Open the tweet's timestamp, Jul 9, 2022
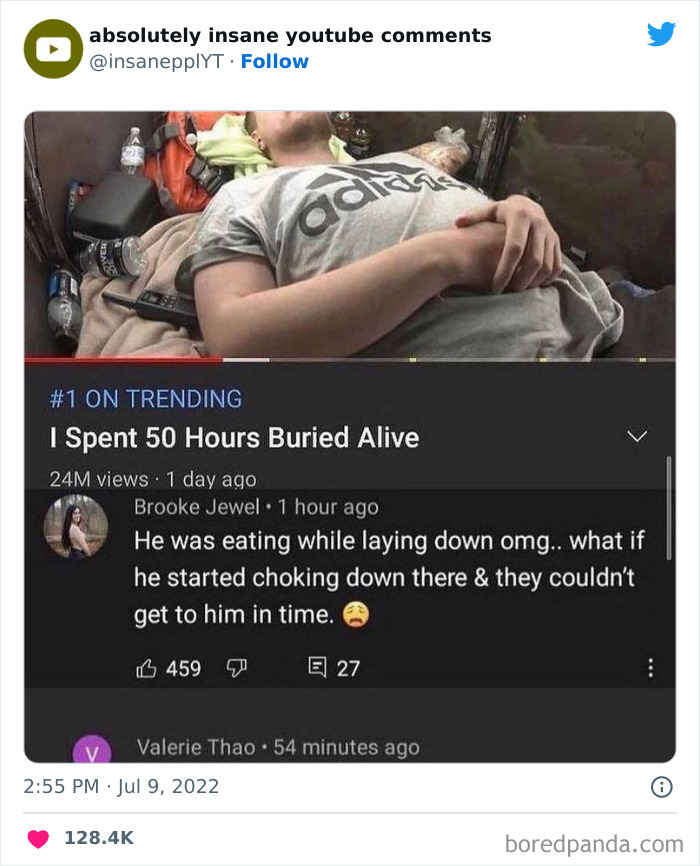The height and width of the screenshot is (866, 700). (121, 787)
